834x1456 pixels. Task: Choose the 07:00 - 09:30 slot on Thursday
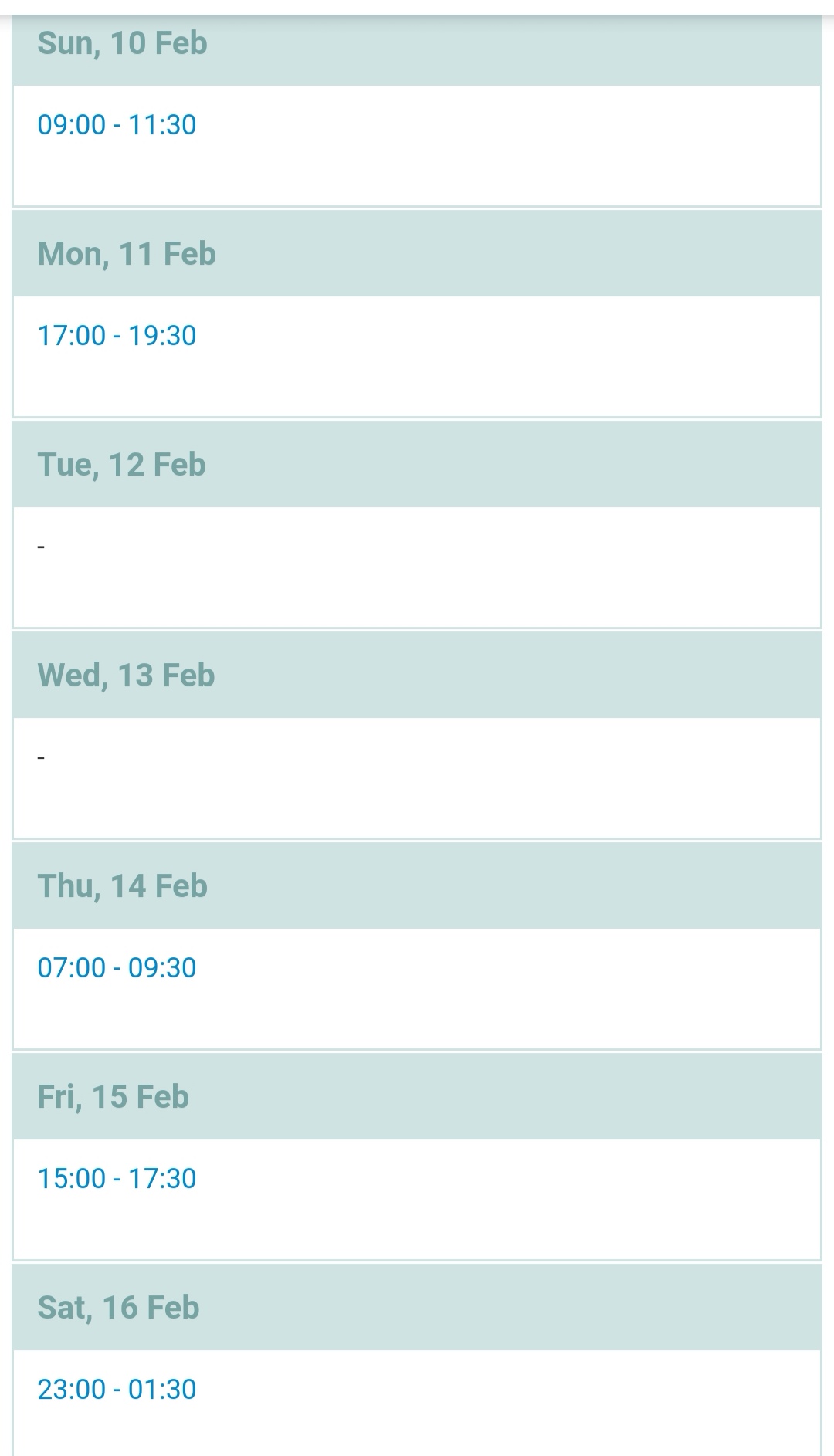click(117, 967)
